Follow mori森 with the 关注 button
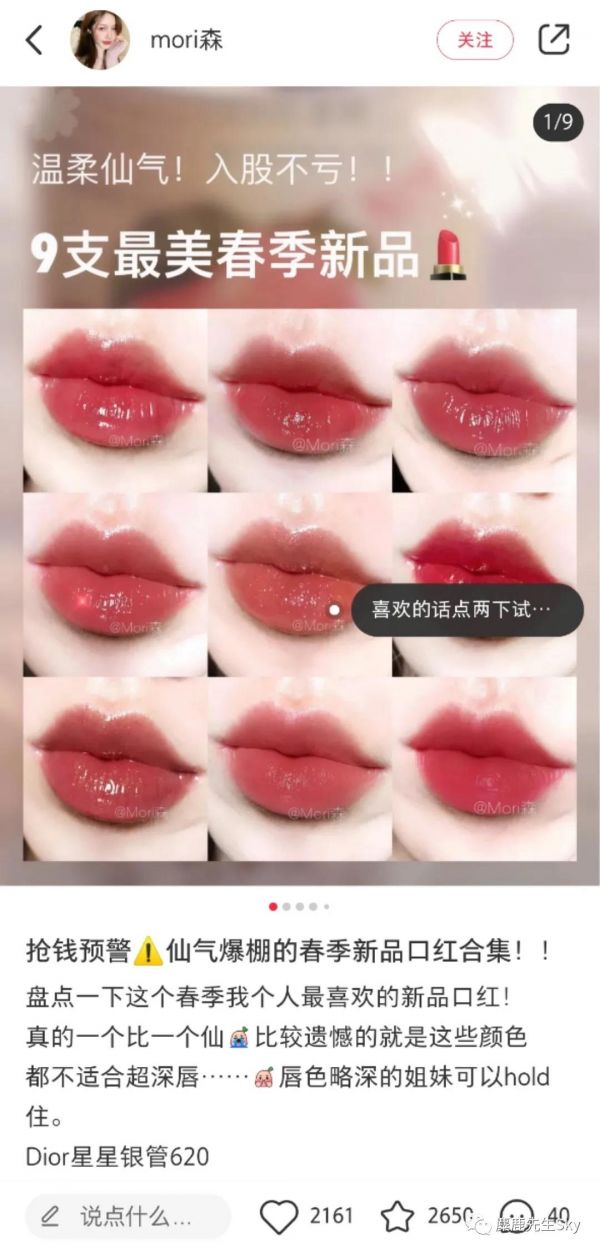Screen dimensions: 600x1253 pyautogui.click(x=475, y=40)
